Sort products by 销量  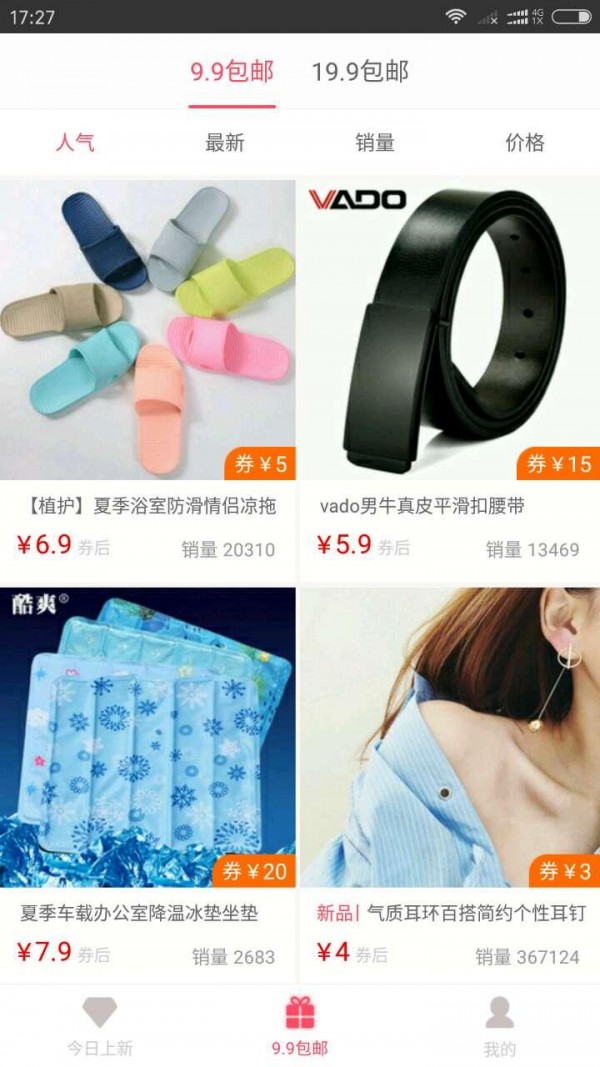[x=375, y=142]
